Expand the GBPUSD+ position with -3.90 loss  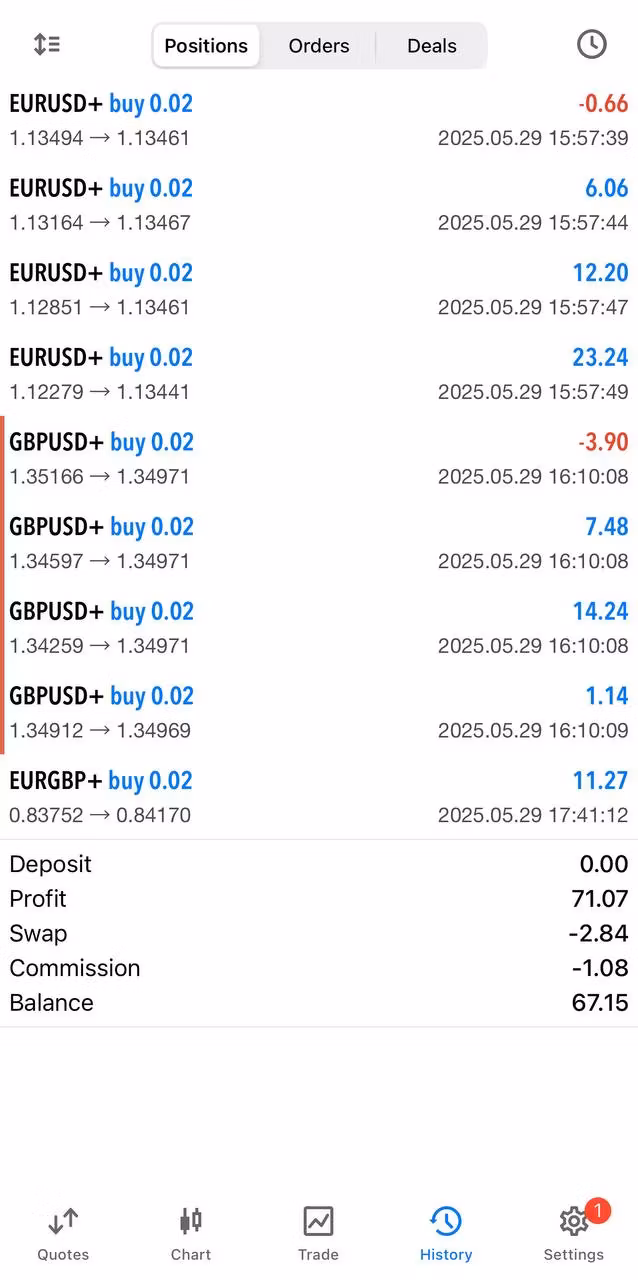319,459
